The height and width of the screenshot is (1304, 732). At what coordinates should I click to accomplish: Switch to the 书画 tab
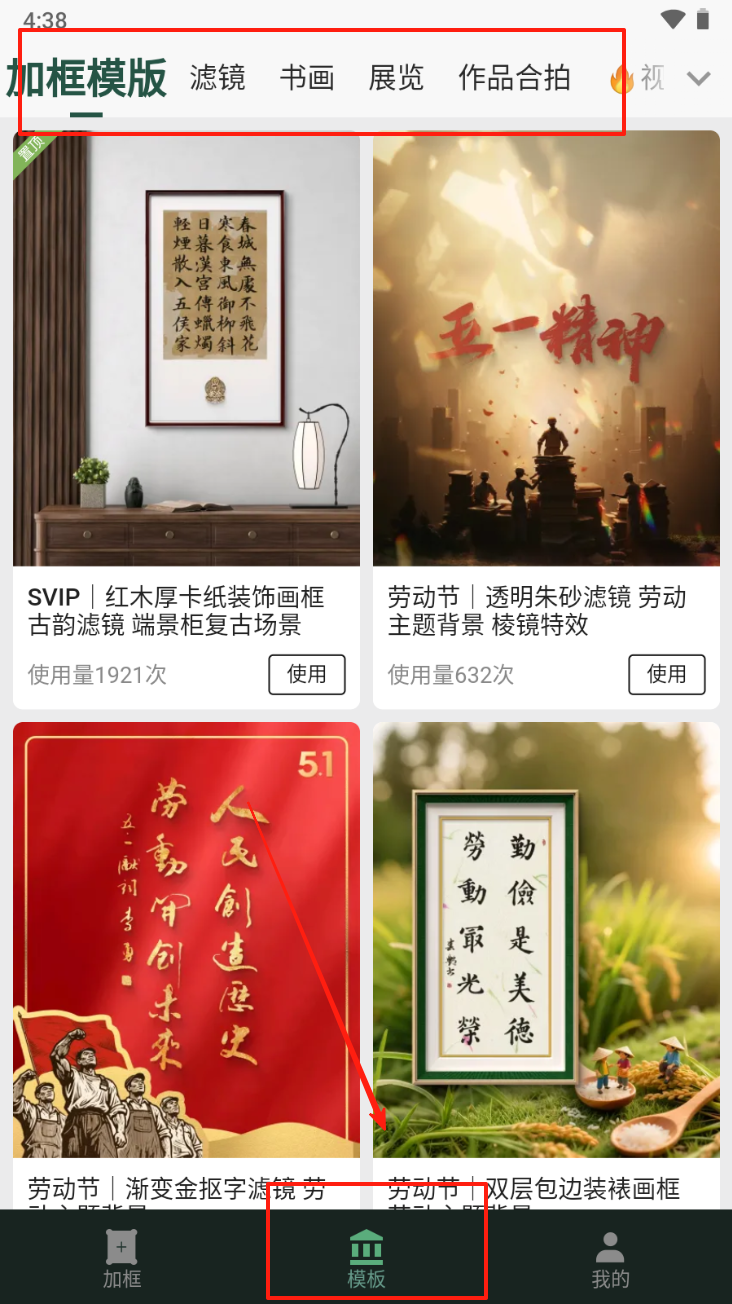tap(306, 77)
